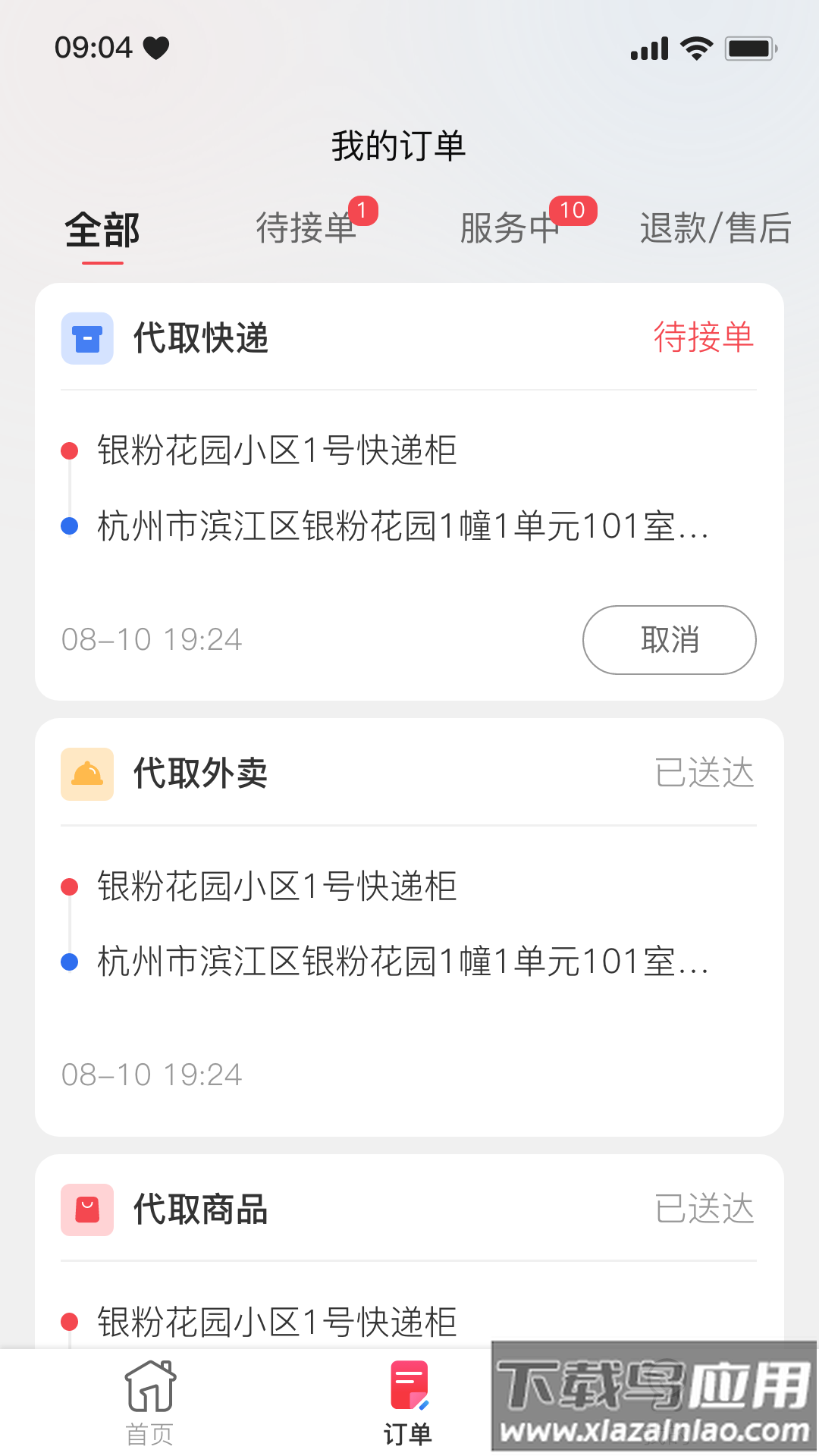
Task: Select the 退款/售后 tab
Action: [x=715, y=227]
